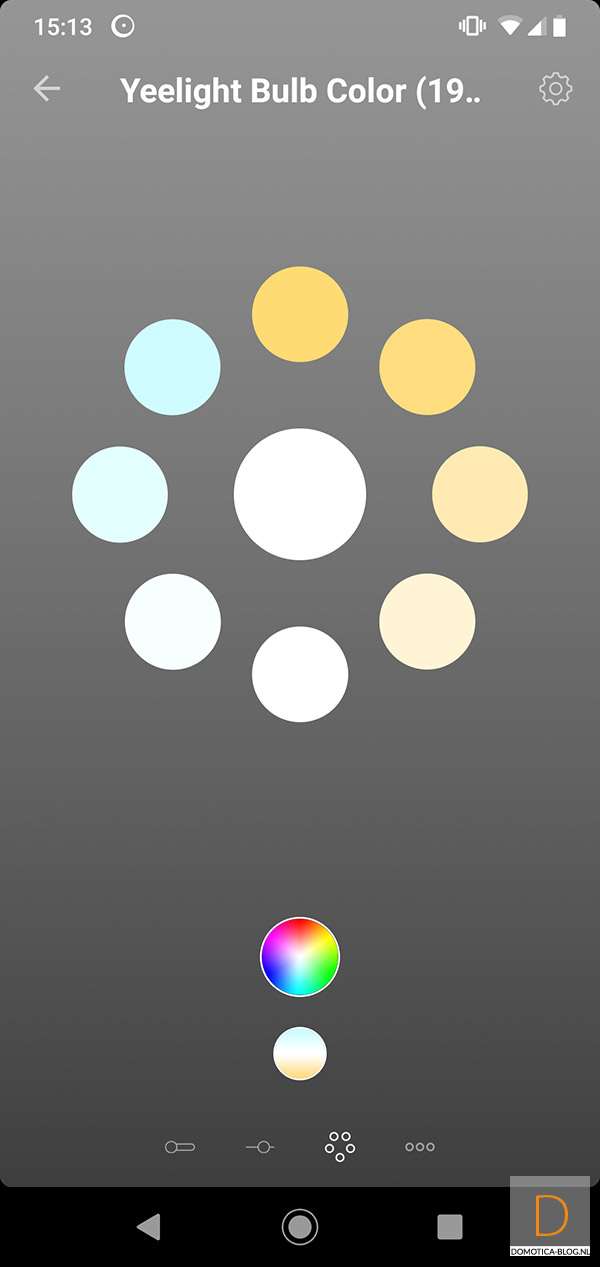This screenshot has width=600, height=1267.
Task: Switch to the slider mode icon
Action: [260, 1147]
